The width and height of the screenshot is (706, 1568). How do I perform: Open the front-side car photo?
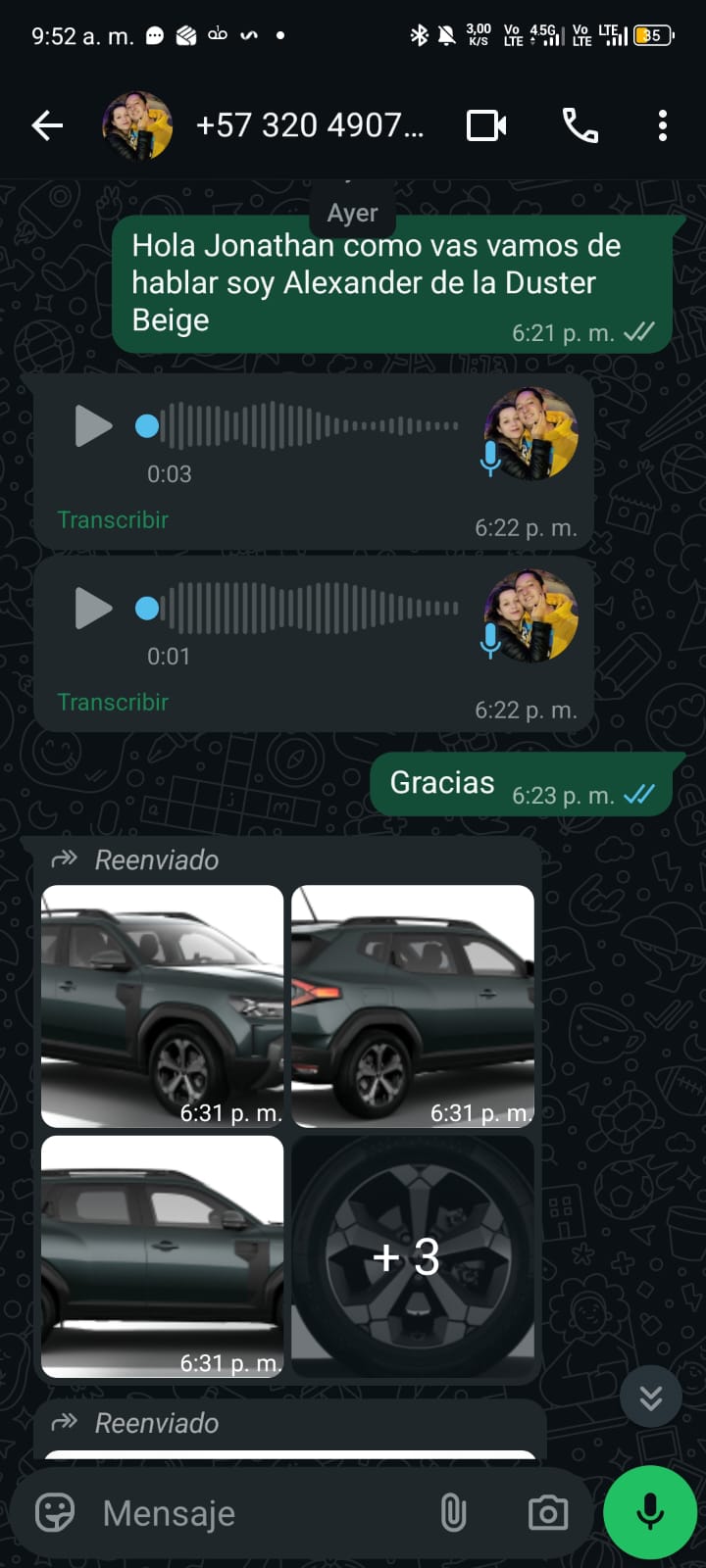[163, 1004]
